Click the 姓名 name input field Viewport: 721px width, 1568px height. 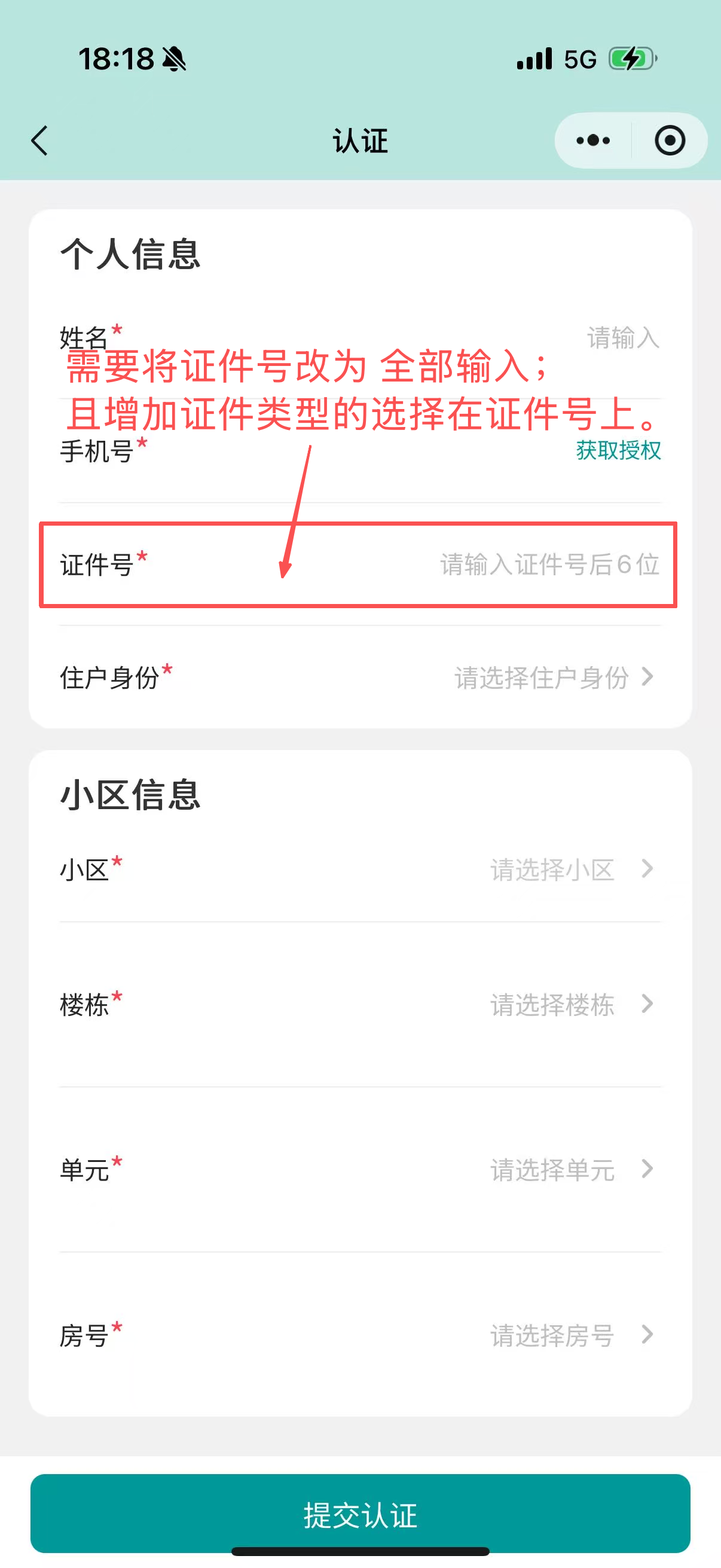(x=623, y=338)
